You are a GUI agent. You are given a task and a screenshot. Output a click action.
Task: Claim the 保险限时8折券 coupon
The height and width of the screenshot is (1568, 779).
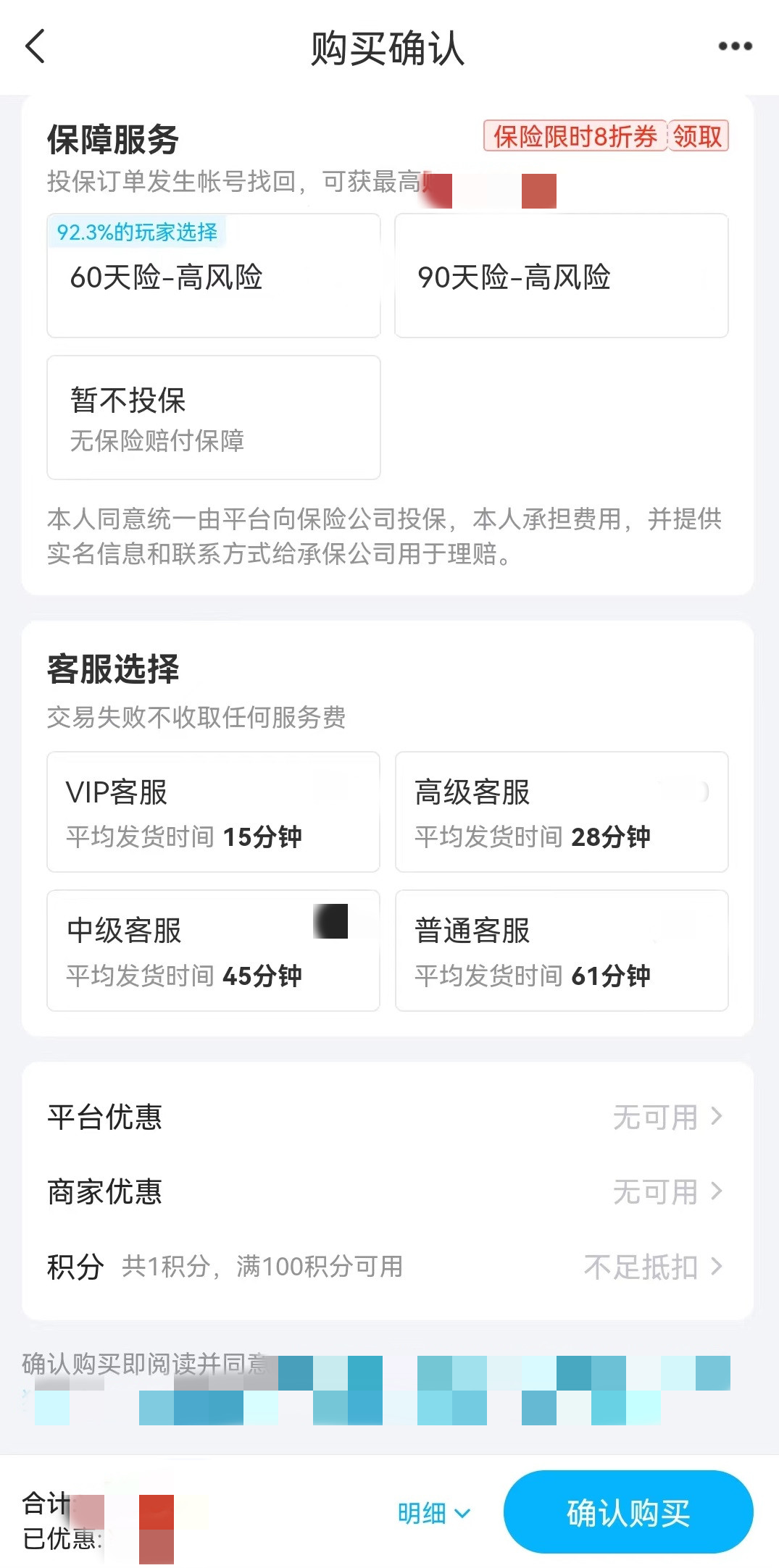point(696,136)
